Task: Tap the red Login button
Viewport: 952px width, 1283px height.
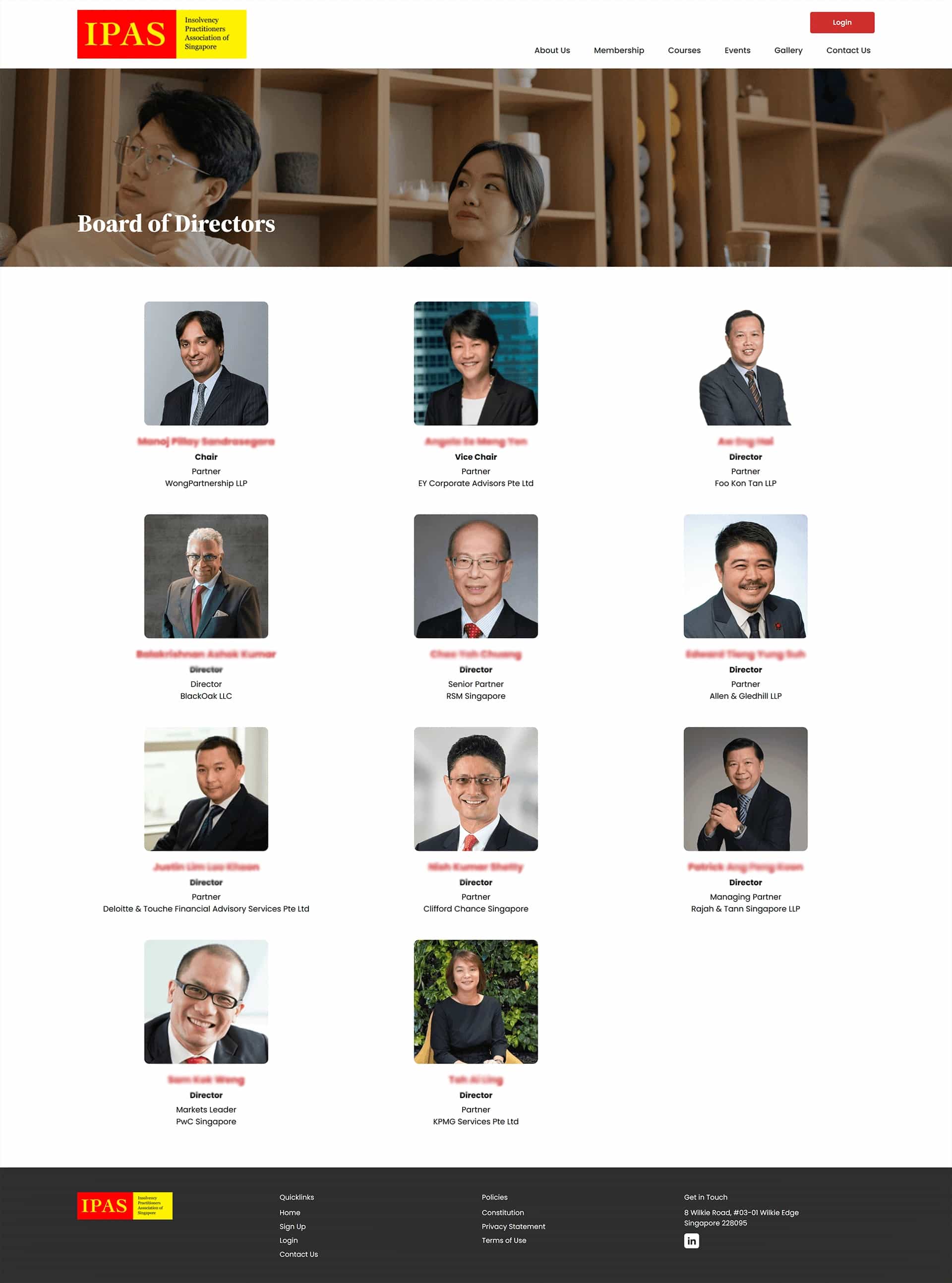Action: (841, 22)
